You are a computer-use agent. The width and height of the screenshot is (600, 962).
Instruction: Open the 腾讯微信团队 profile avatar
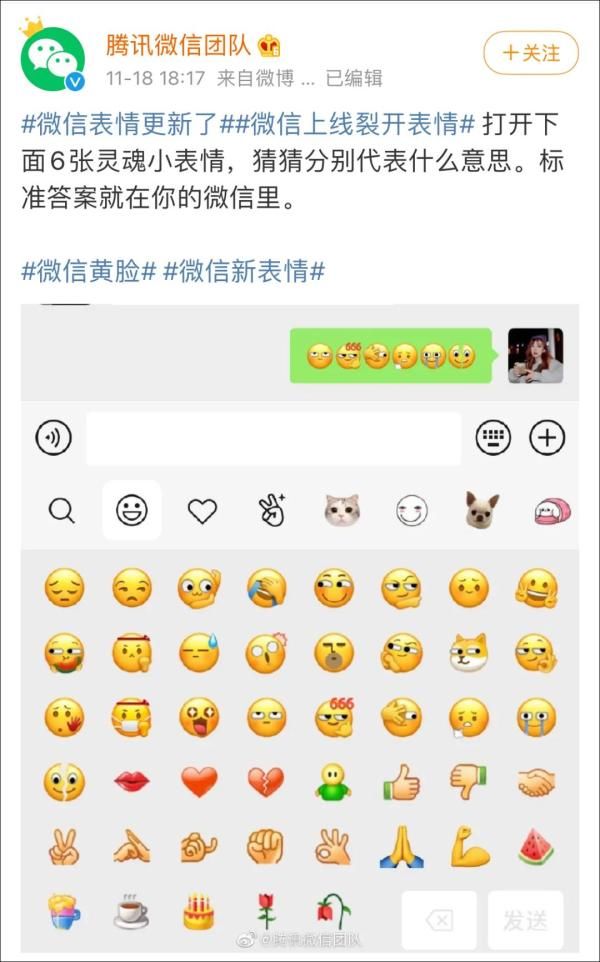pos(53,55)
